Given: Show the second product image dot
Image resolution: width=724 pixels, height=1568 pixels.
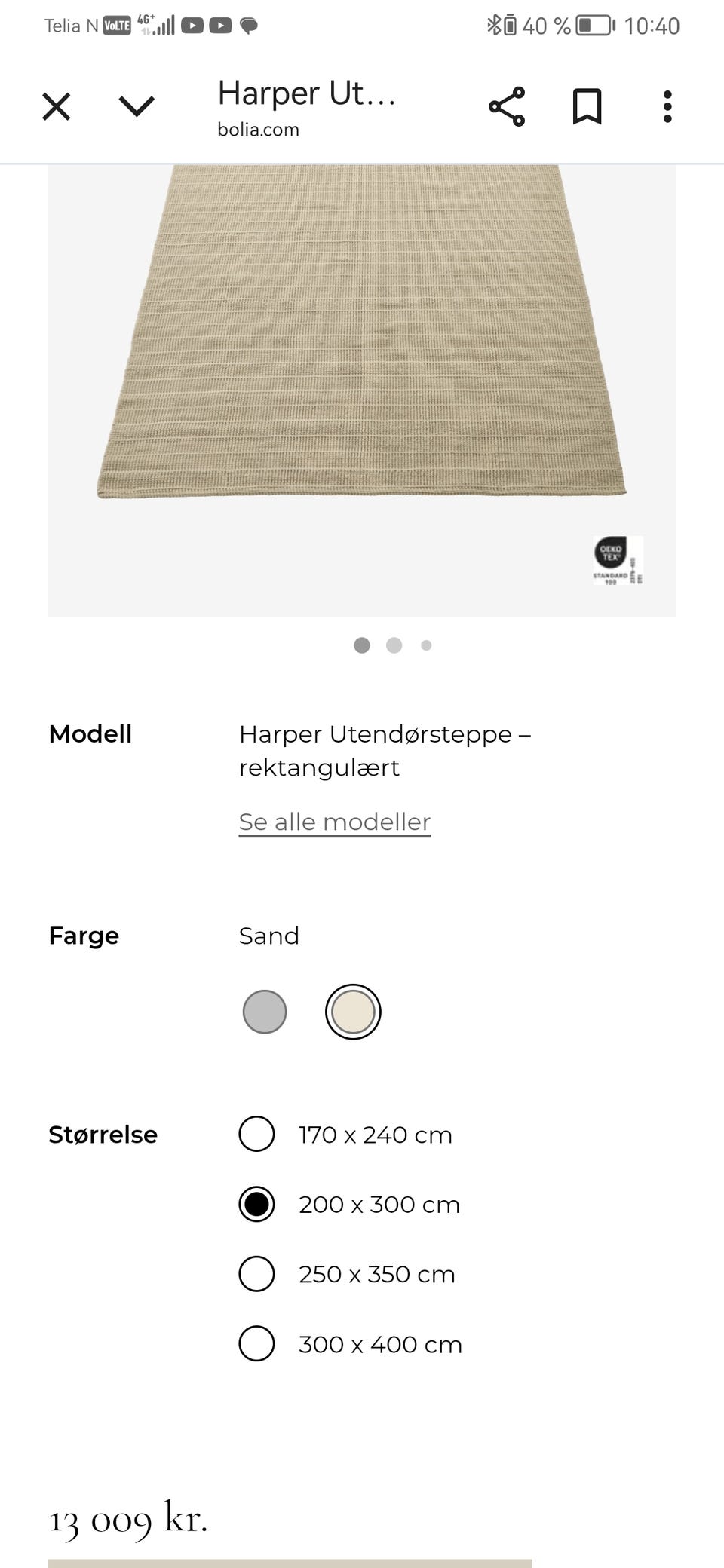Looking at the screenshot, I should [x=394, y=645].
